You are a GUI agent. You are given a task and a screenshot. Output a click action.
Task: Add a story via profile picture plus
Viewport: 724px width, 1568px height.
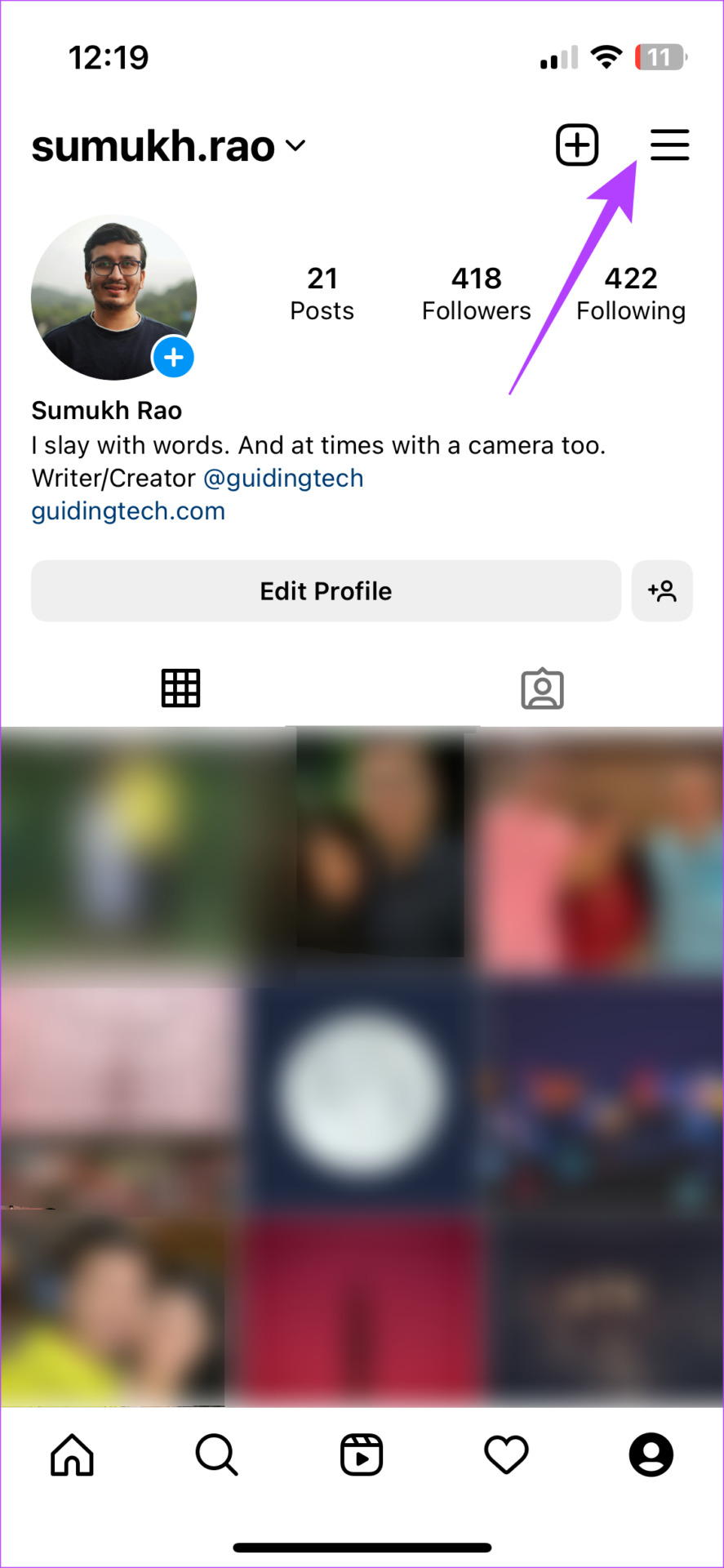[x=173, y=358]
